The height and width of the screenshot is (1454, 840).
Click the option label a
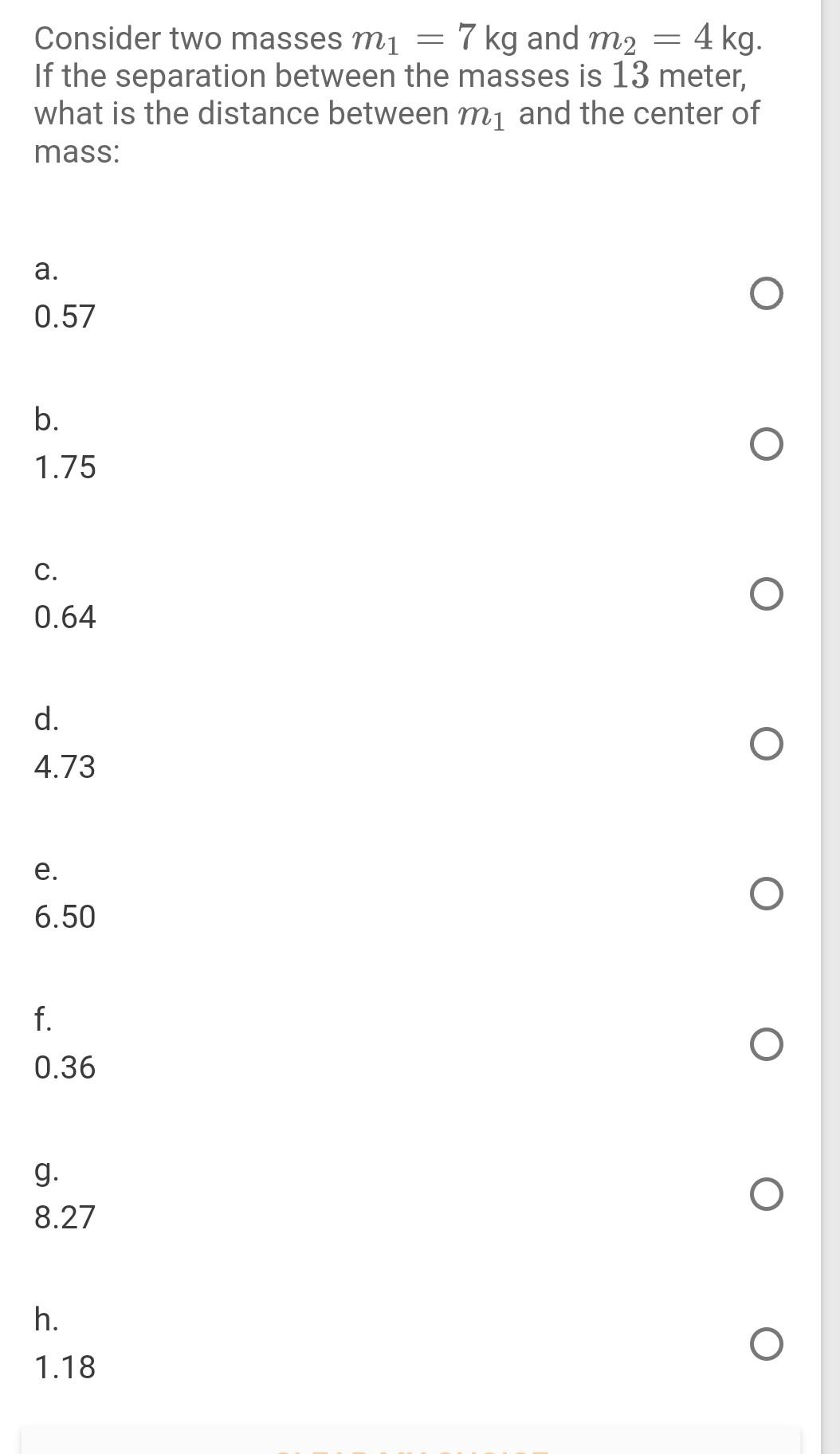pos(45,271)
